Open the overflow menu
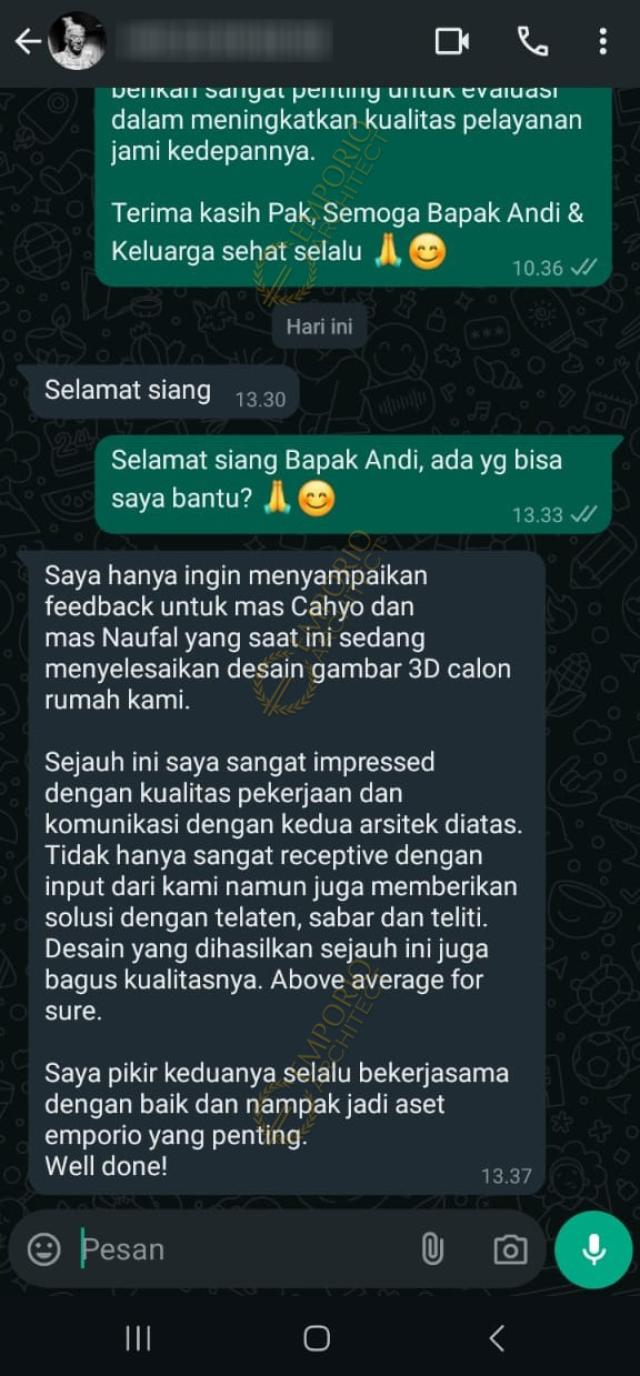The image size is (640, 1376). click(602, 41)
